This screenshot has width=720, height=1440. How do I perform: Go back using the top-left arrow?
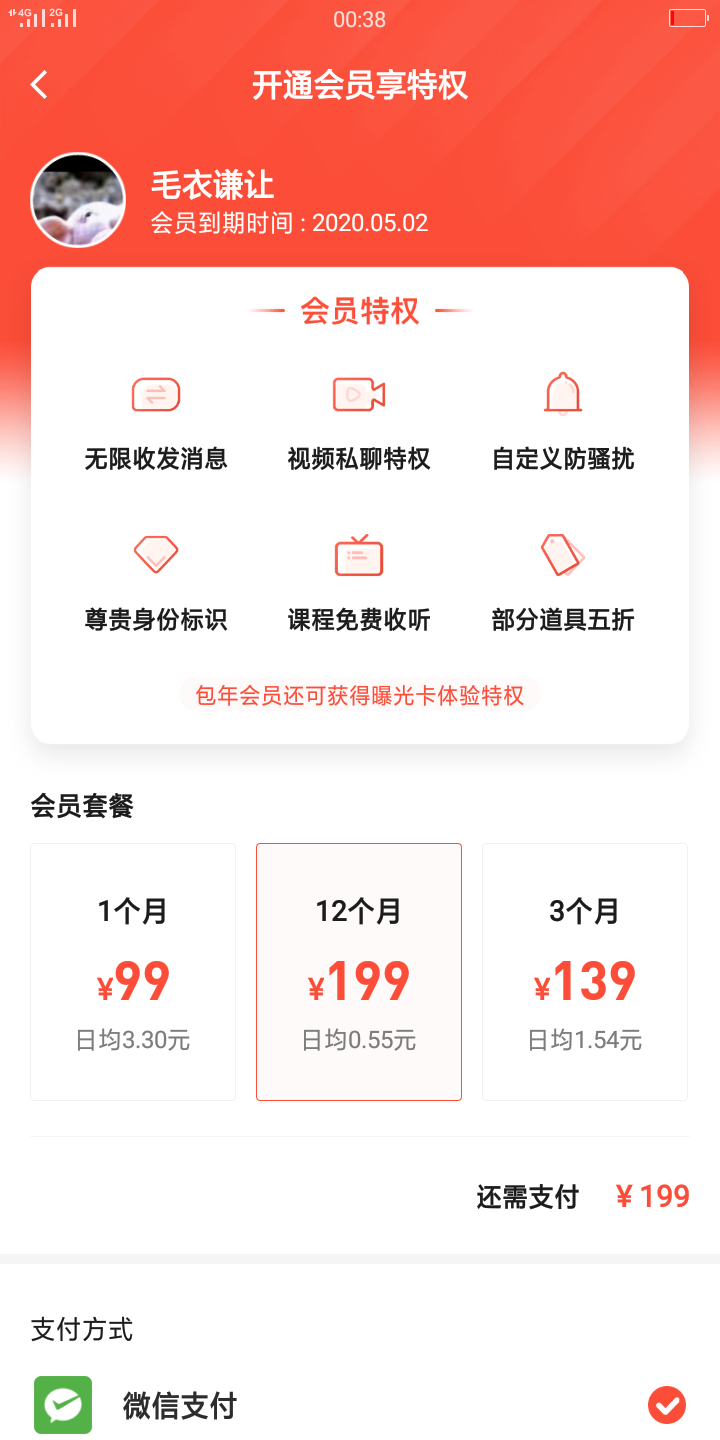[39, 85]
